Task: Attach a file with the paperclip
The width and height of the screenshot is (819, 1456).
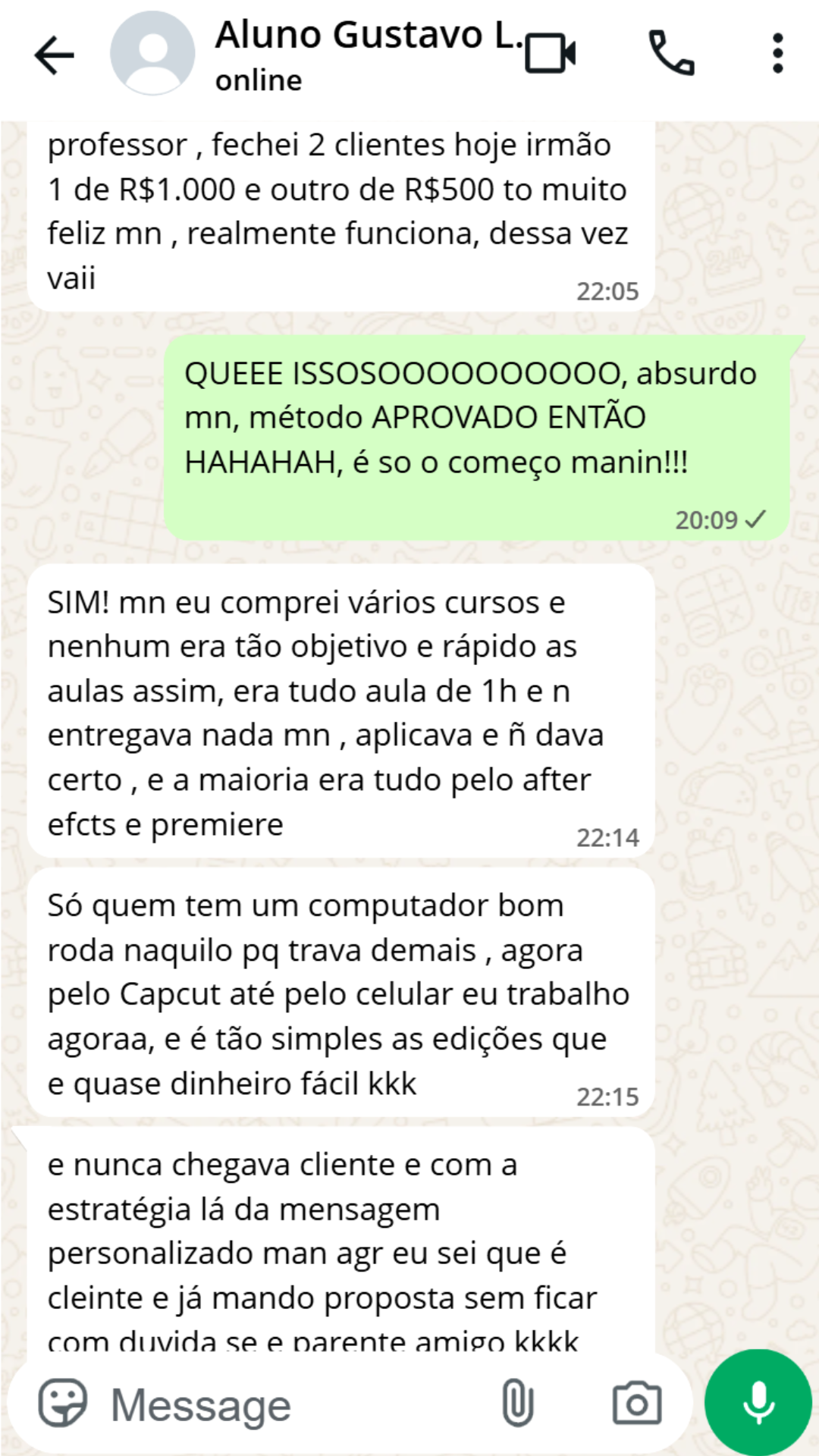Action: 518,1403
